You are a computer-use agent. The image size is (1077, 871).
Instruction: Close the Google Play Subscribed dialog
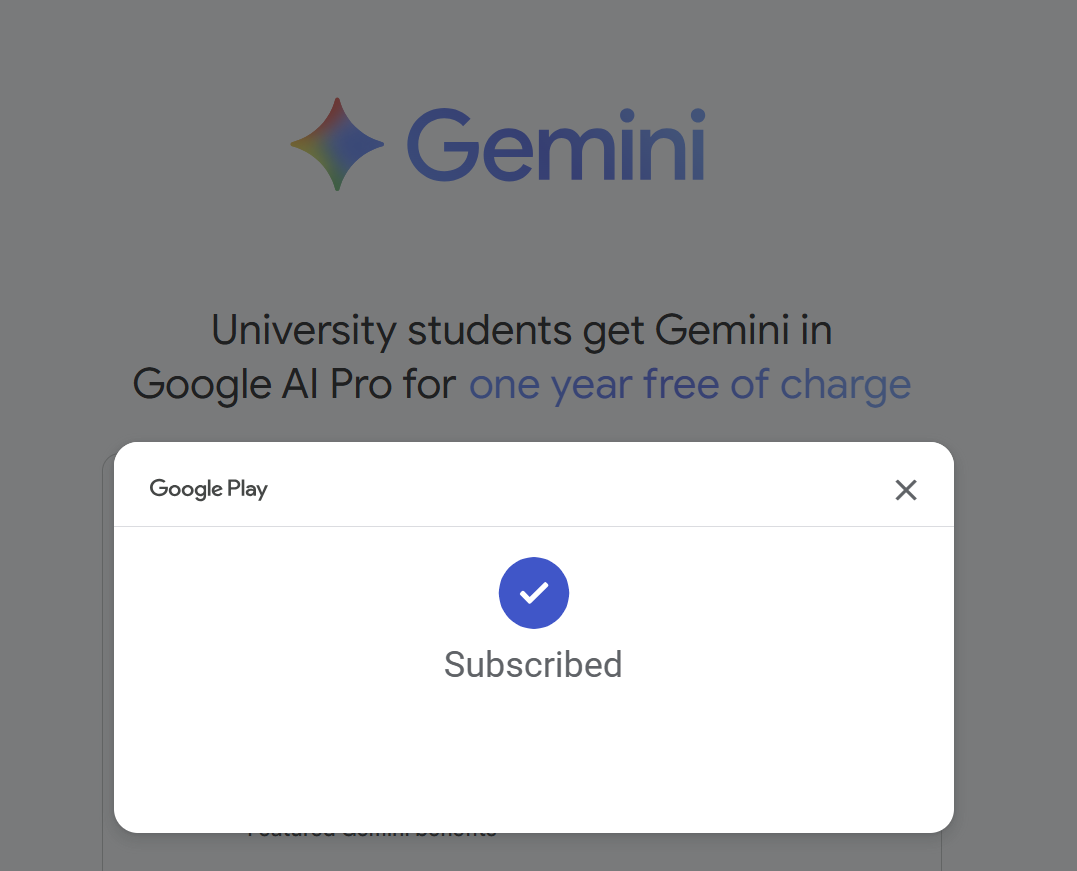tap(905, 490)
